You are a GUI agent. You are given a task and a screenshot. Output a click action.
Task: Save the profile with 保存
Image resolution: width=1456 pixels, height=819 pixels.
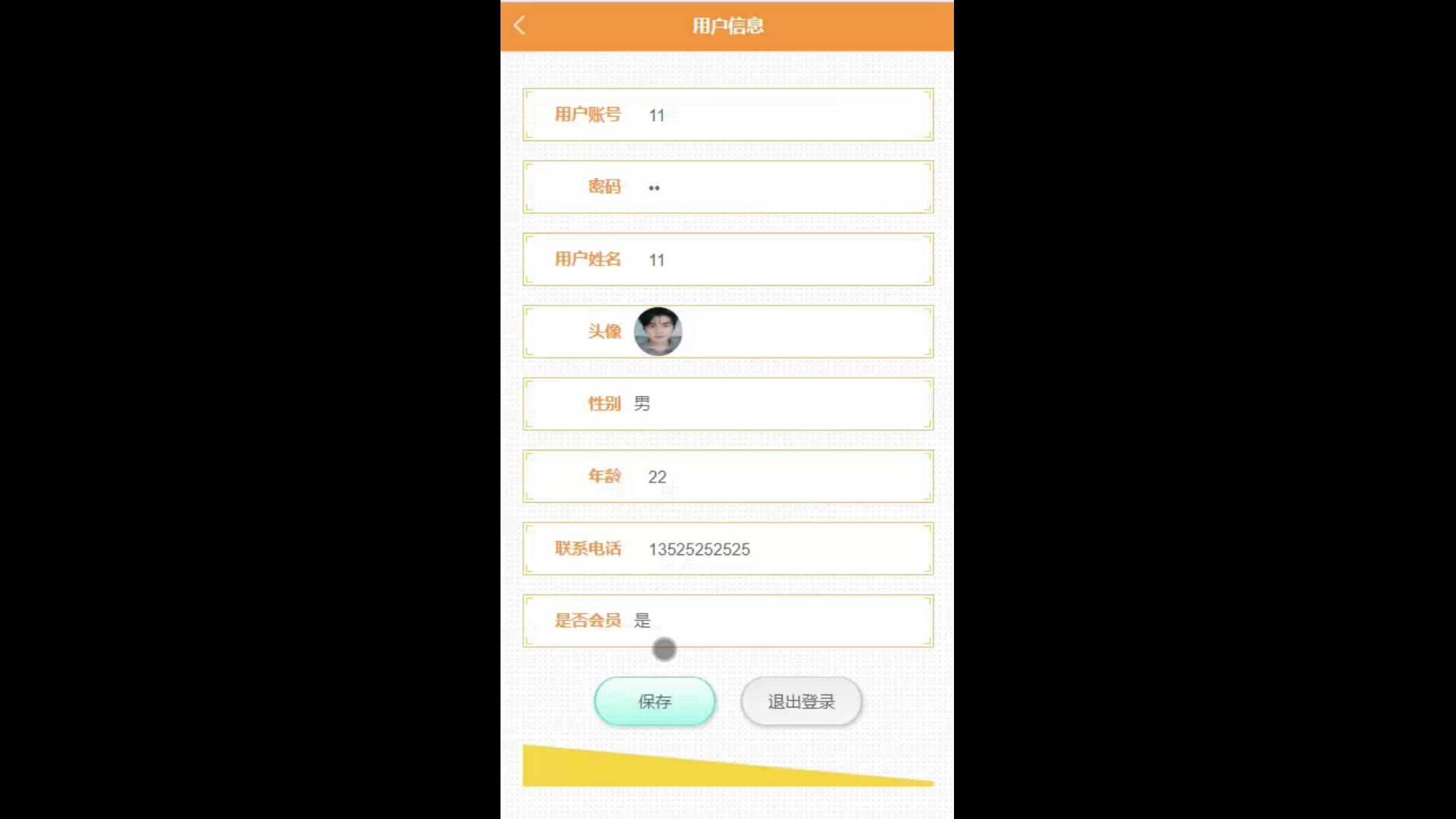point(654,701)
